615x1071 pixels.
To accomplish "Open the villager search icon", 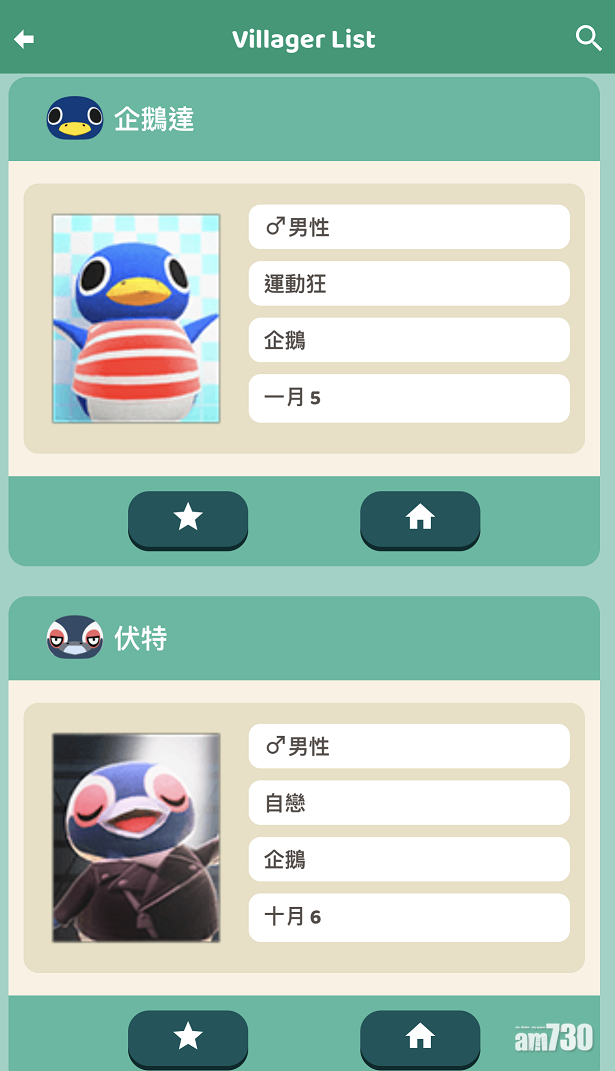I will 588,38.
